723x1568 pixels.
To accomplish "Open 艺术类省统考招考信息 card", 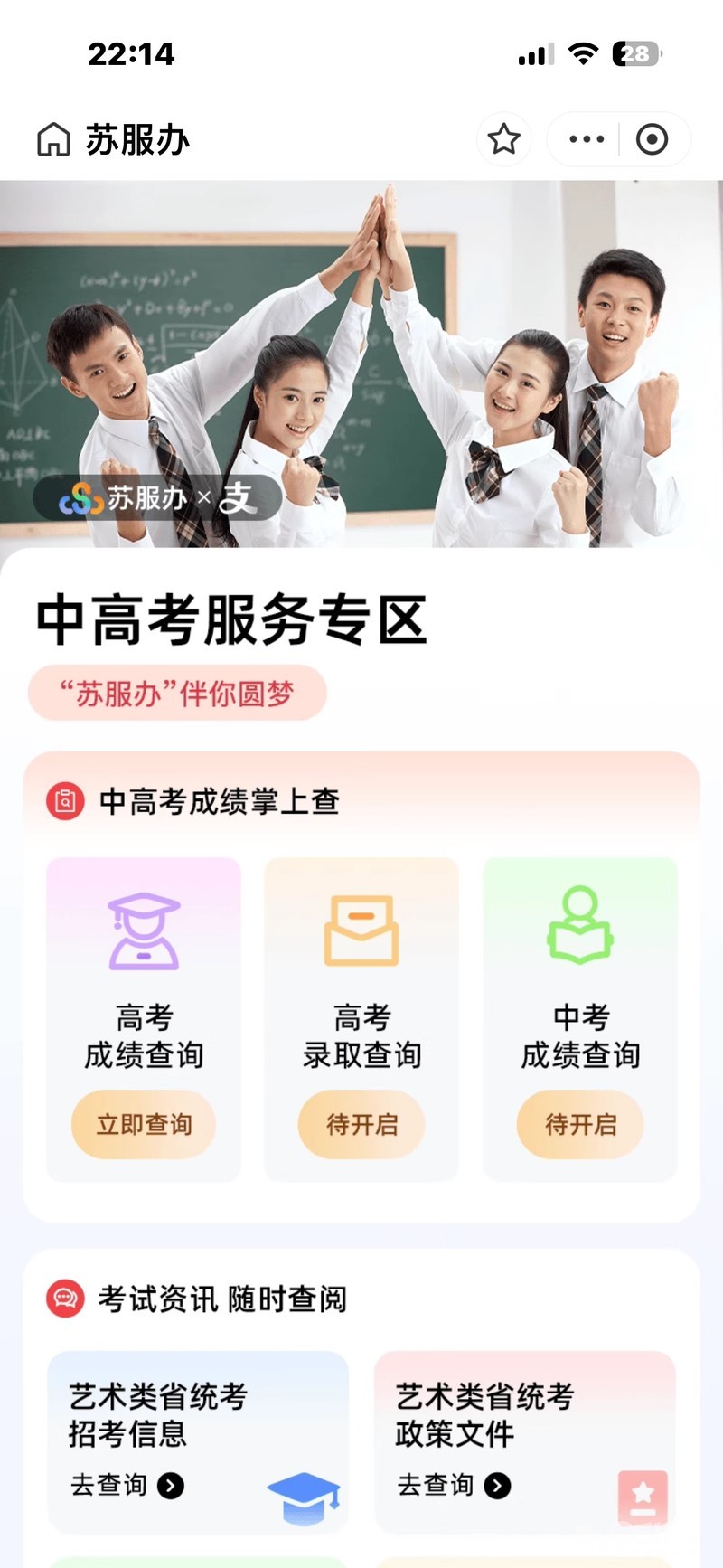I will [198, 1440].
